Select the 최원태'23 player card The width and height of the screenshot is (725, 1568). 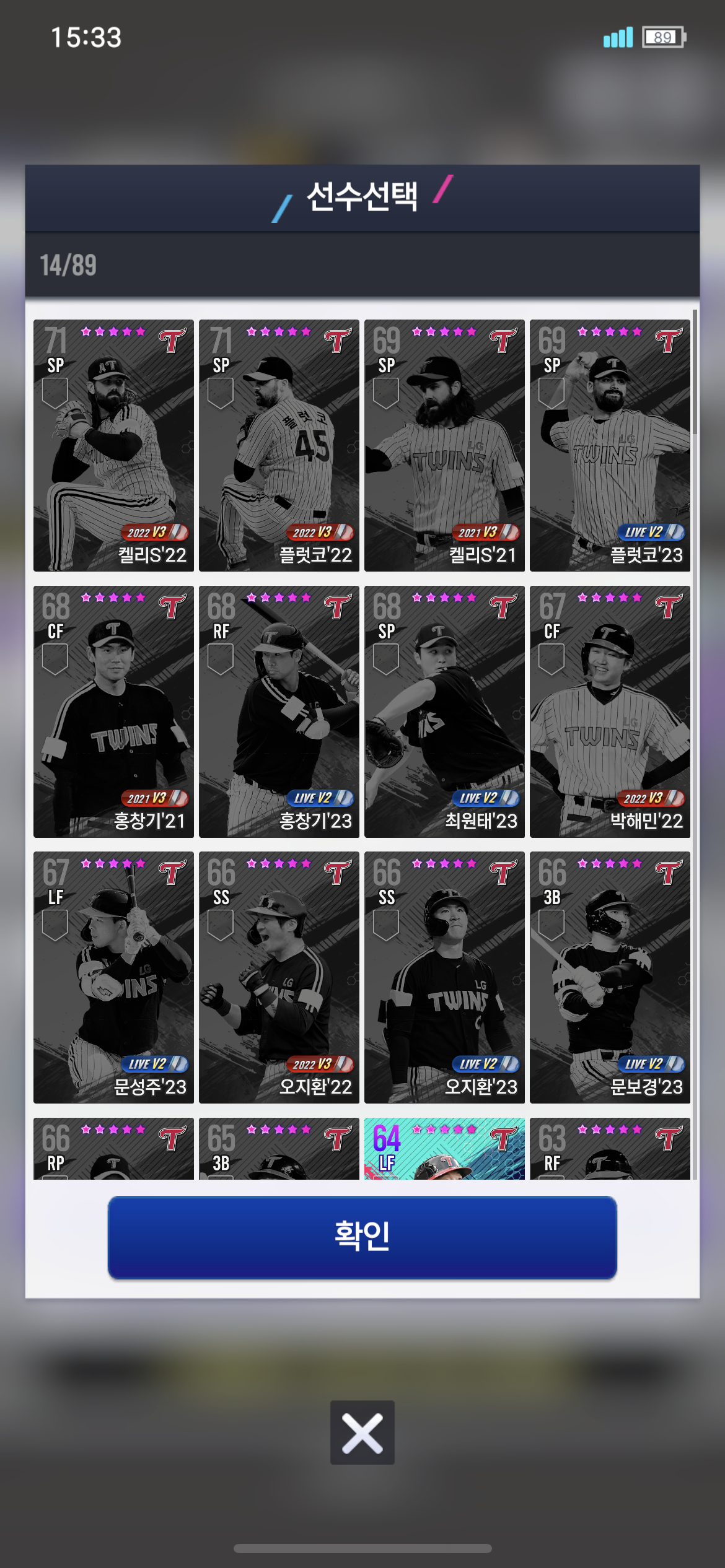point(444,711)
